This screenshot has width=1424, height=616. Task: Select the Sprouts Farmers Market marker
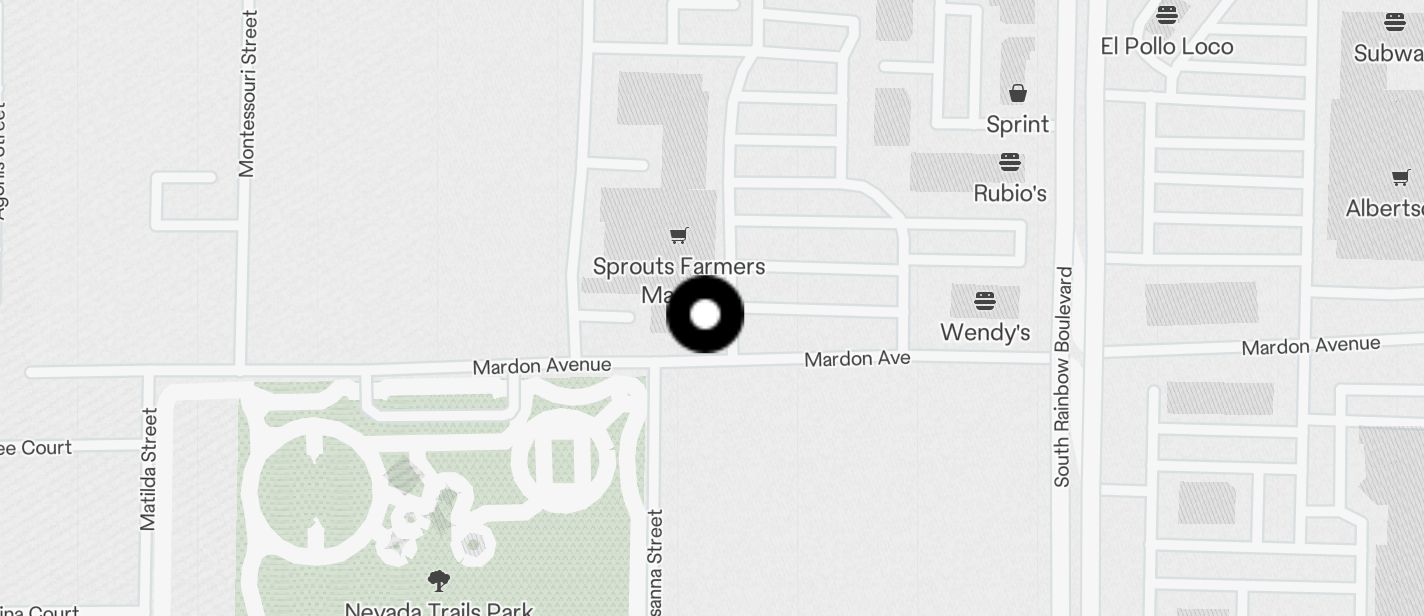[679, 236]
